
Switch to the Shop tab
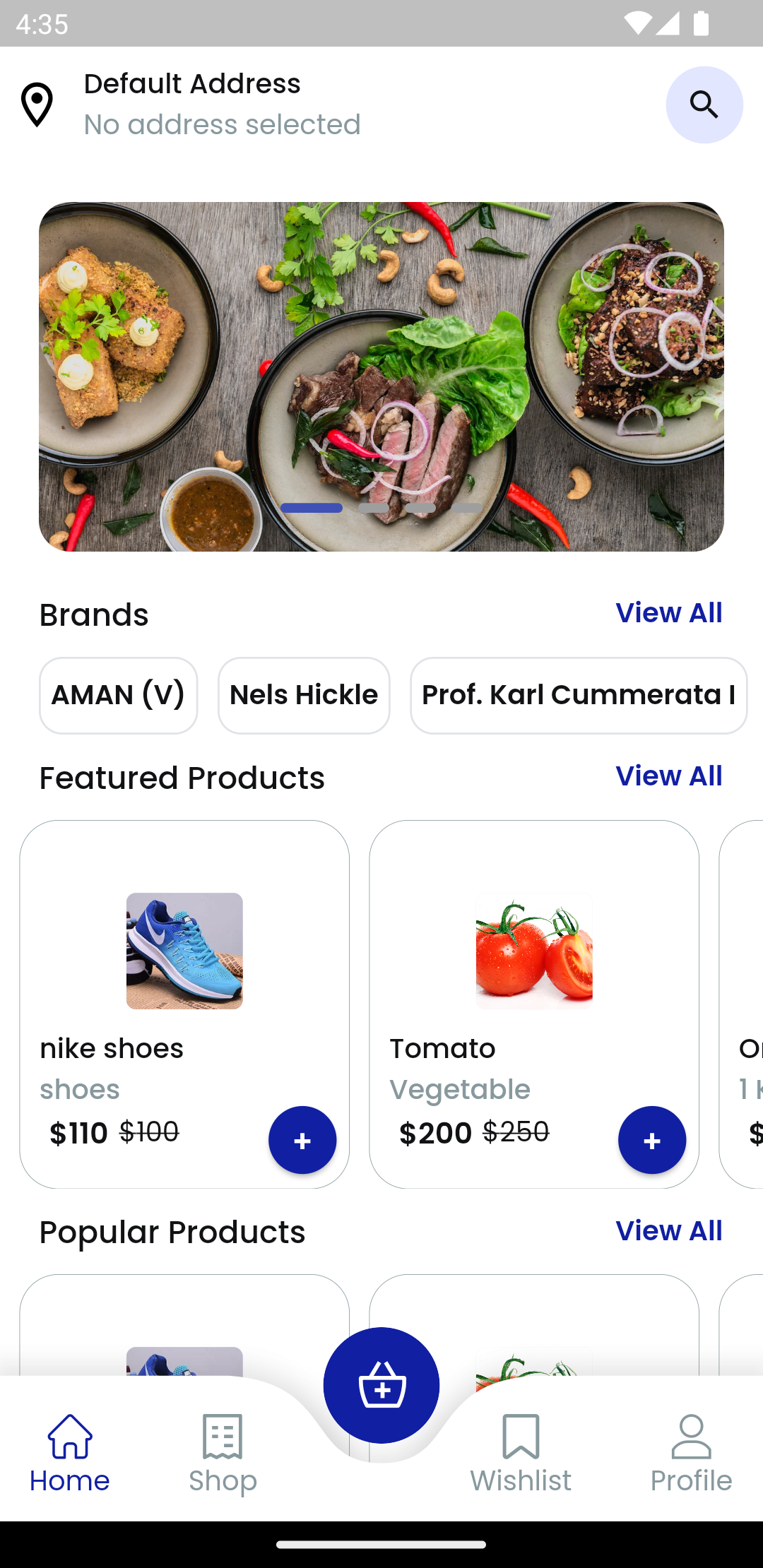[223, 1454]
